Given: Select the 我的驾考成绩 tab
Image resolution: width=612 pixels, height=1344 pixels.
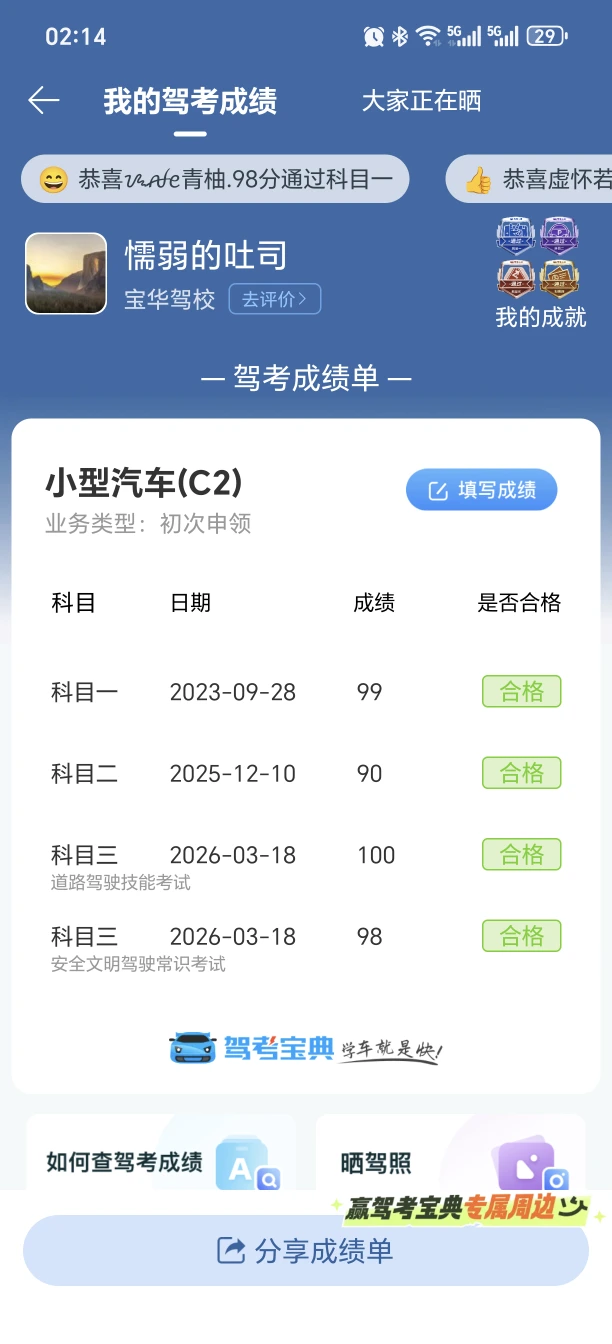Looking at the screenshot, I should 190,101.
